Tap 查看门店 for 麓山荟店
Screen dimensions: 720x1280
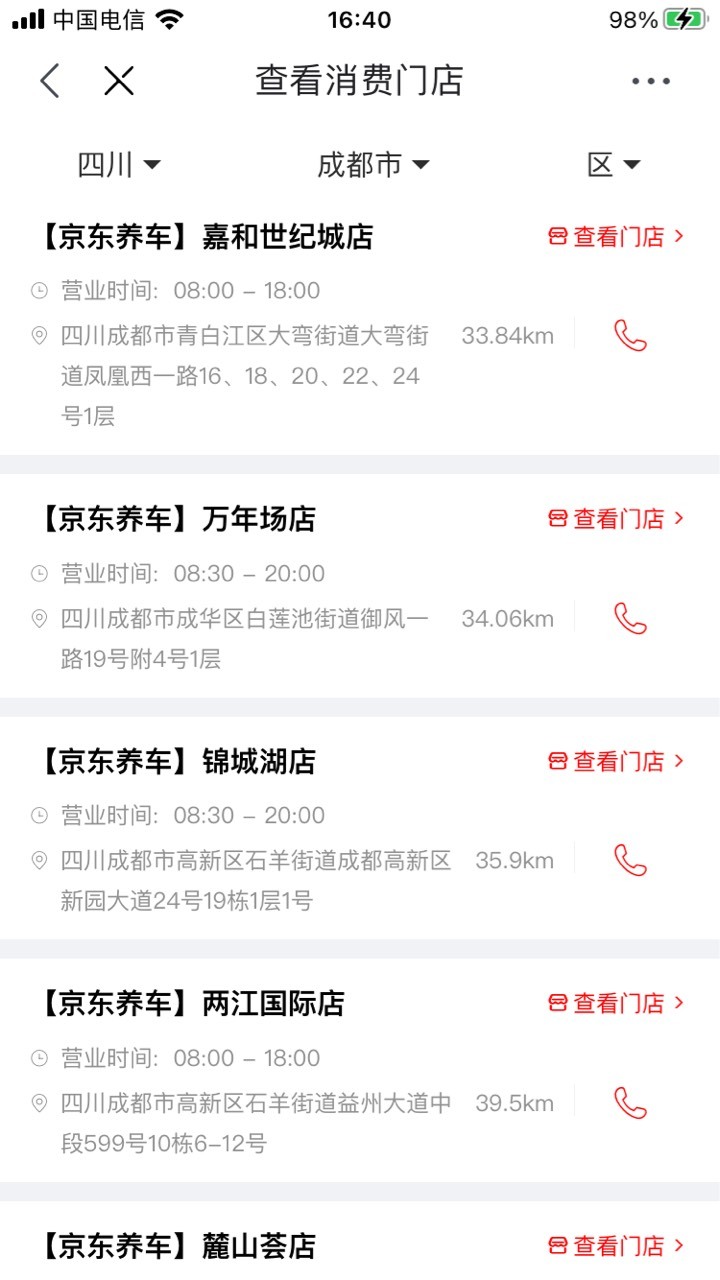[616, 1246]
